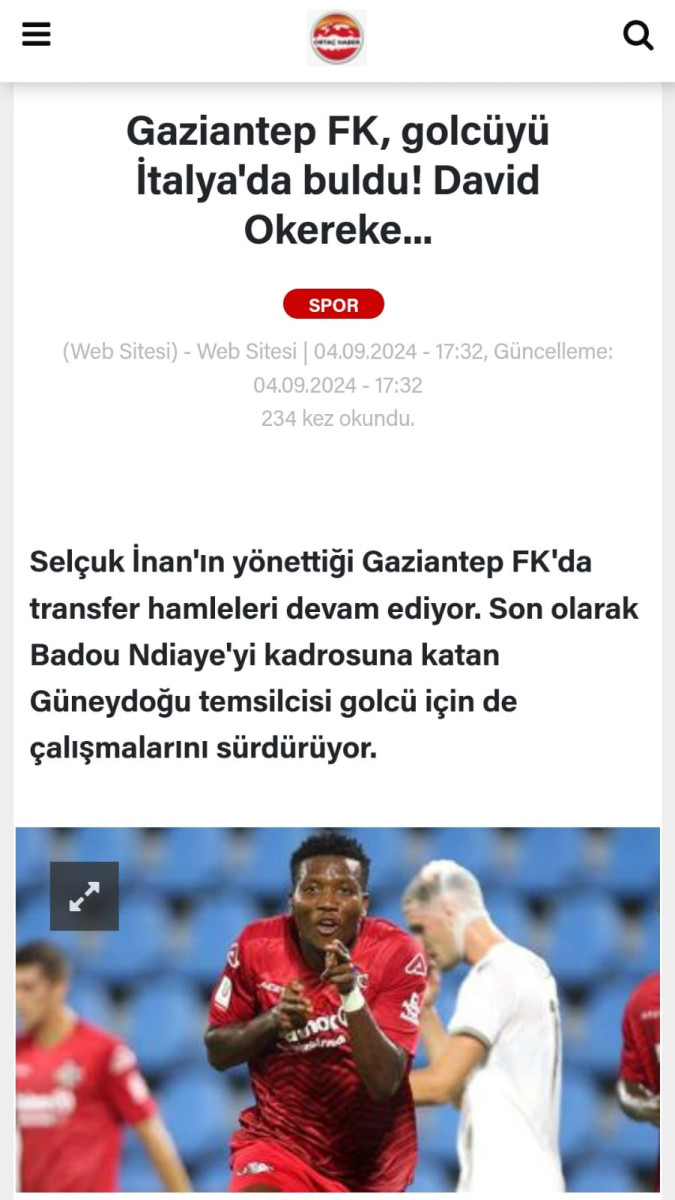Open the search magnifier

click(638, 36)
